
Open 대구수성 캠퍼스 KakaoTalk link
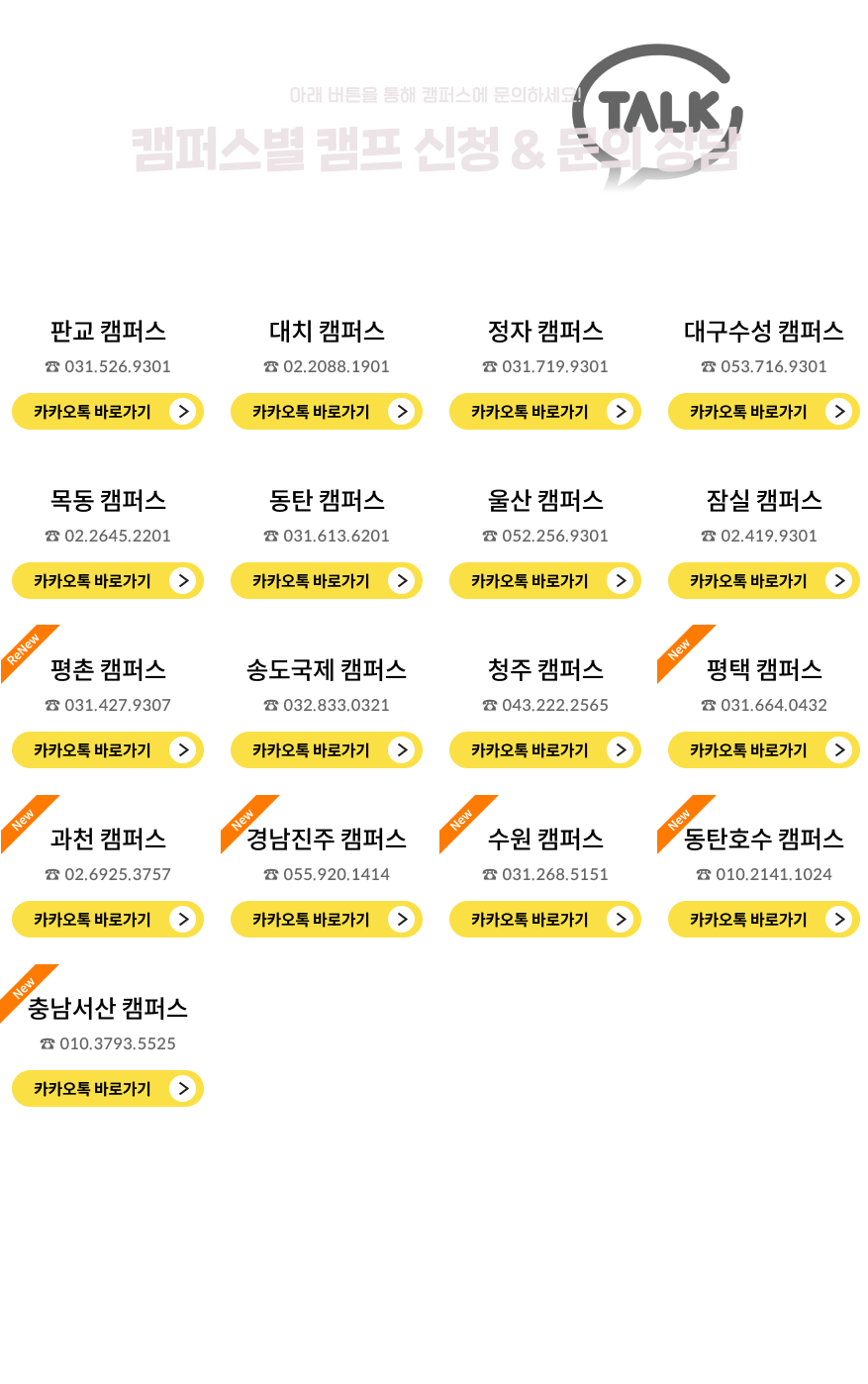tap(764, 412)
